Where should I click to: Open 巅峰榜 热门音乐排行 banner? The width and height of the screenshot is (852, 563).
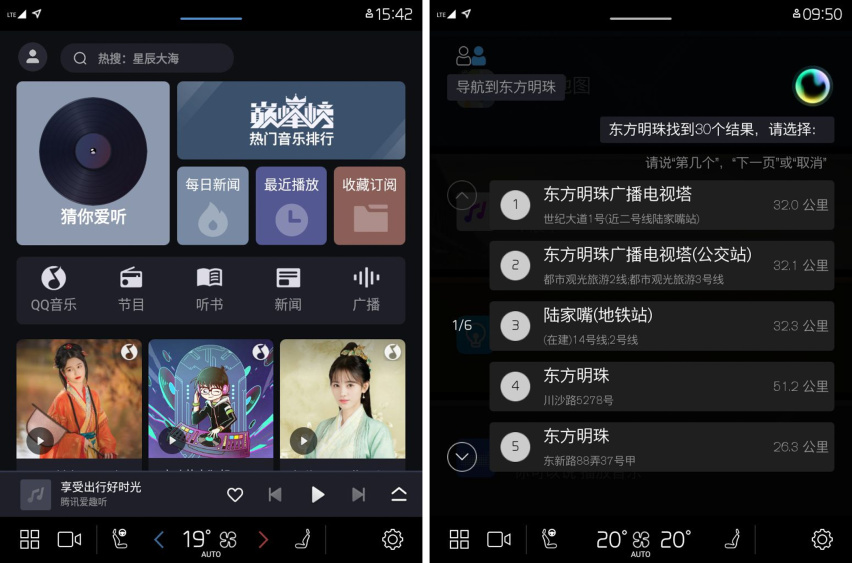(x=291, y=120)
